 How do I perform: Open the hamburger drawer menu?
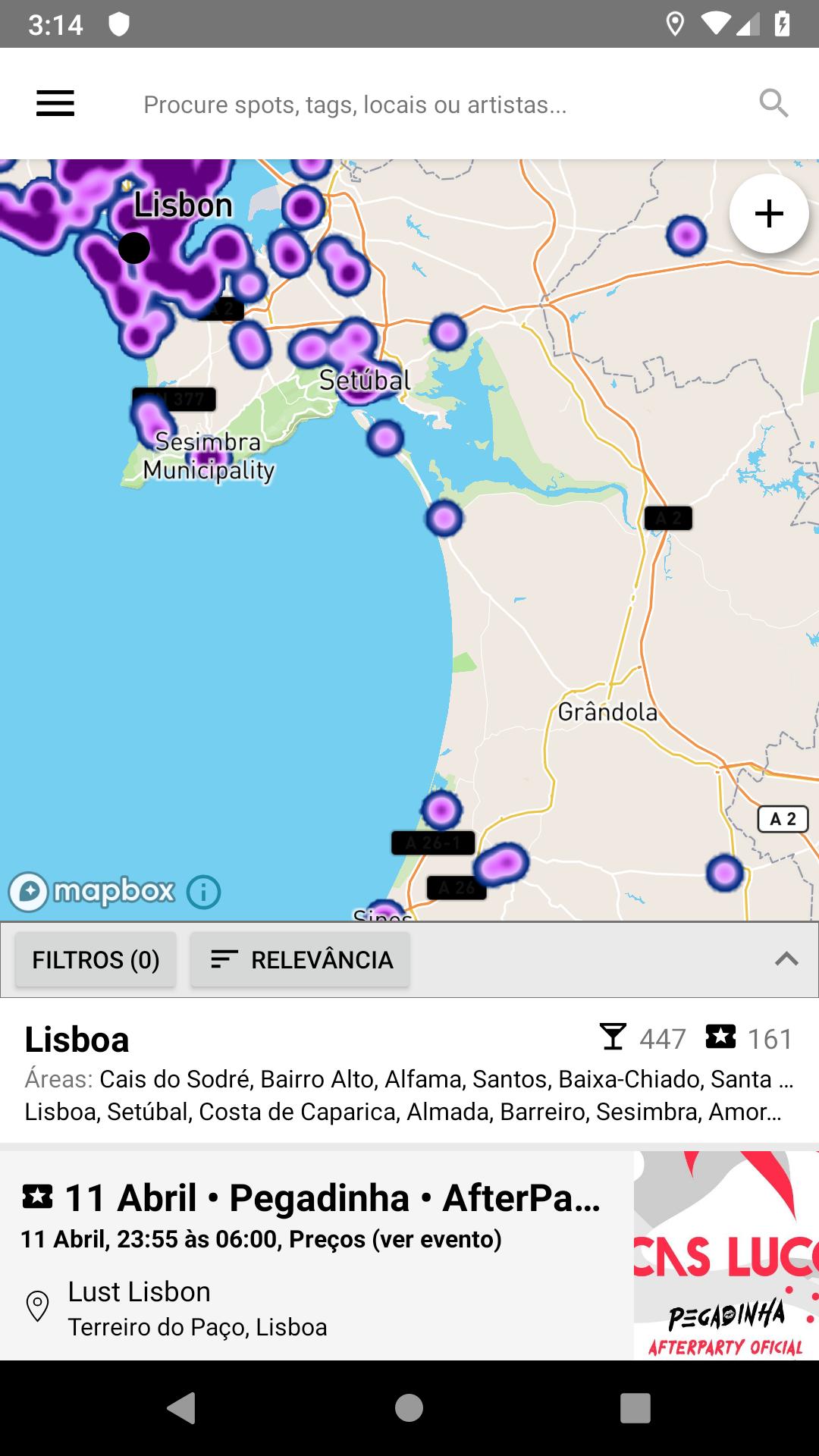click(55, 103)
